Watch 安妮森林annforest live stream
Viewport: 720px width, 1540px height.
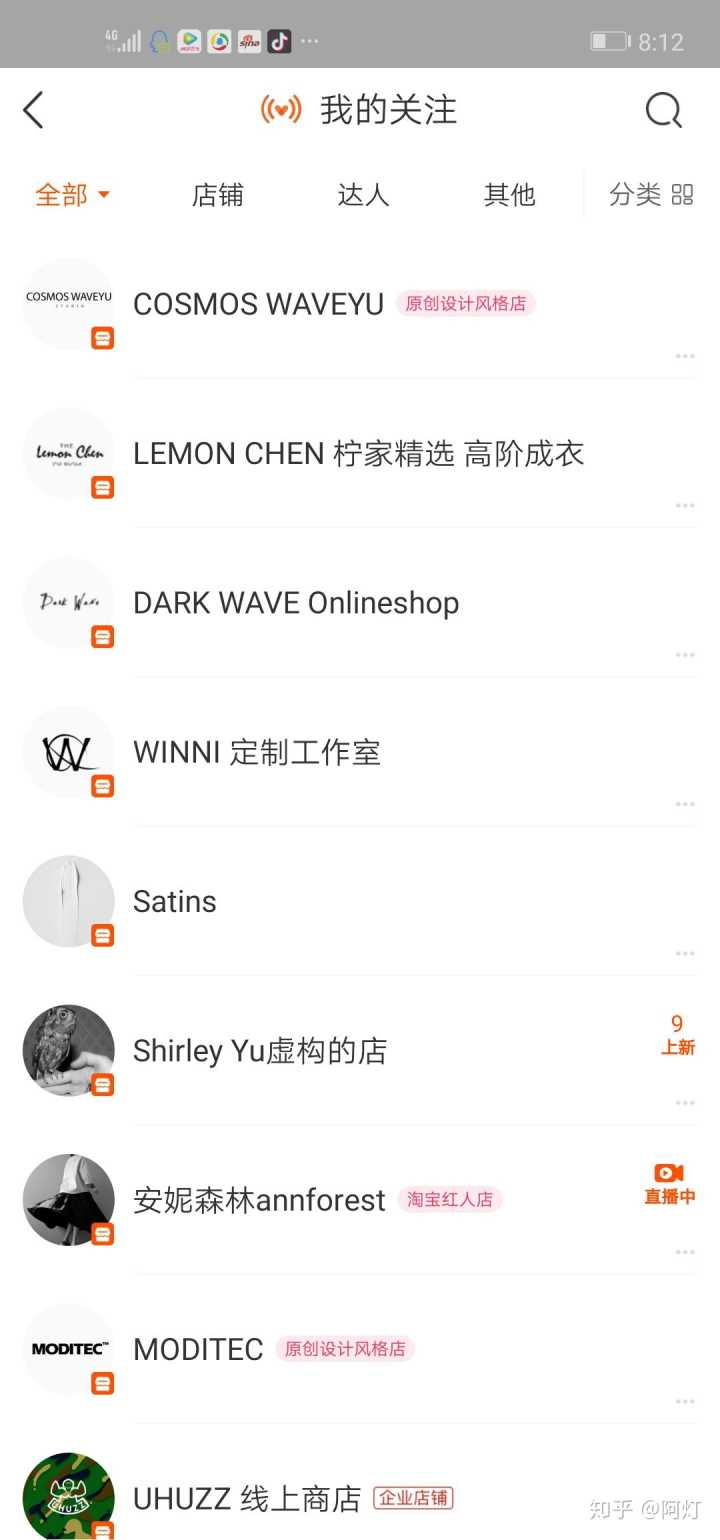pyautogui.click(x=669, y=1183)
